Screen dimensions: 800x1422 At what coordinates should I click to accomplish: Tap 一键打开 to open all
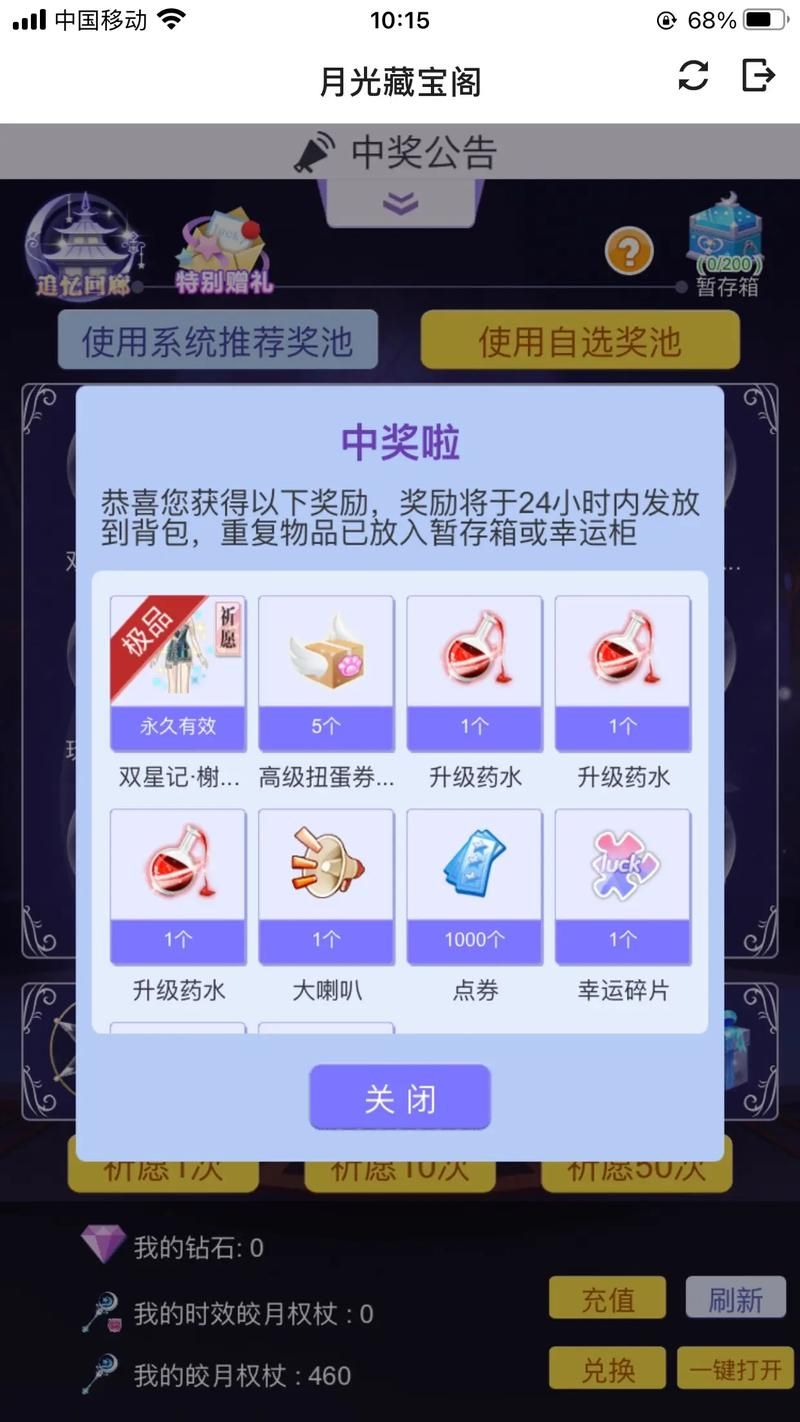[x=736, y=1369]
